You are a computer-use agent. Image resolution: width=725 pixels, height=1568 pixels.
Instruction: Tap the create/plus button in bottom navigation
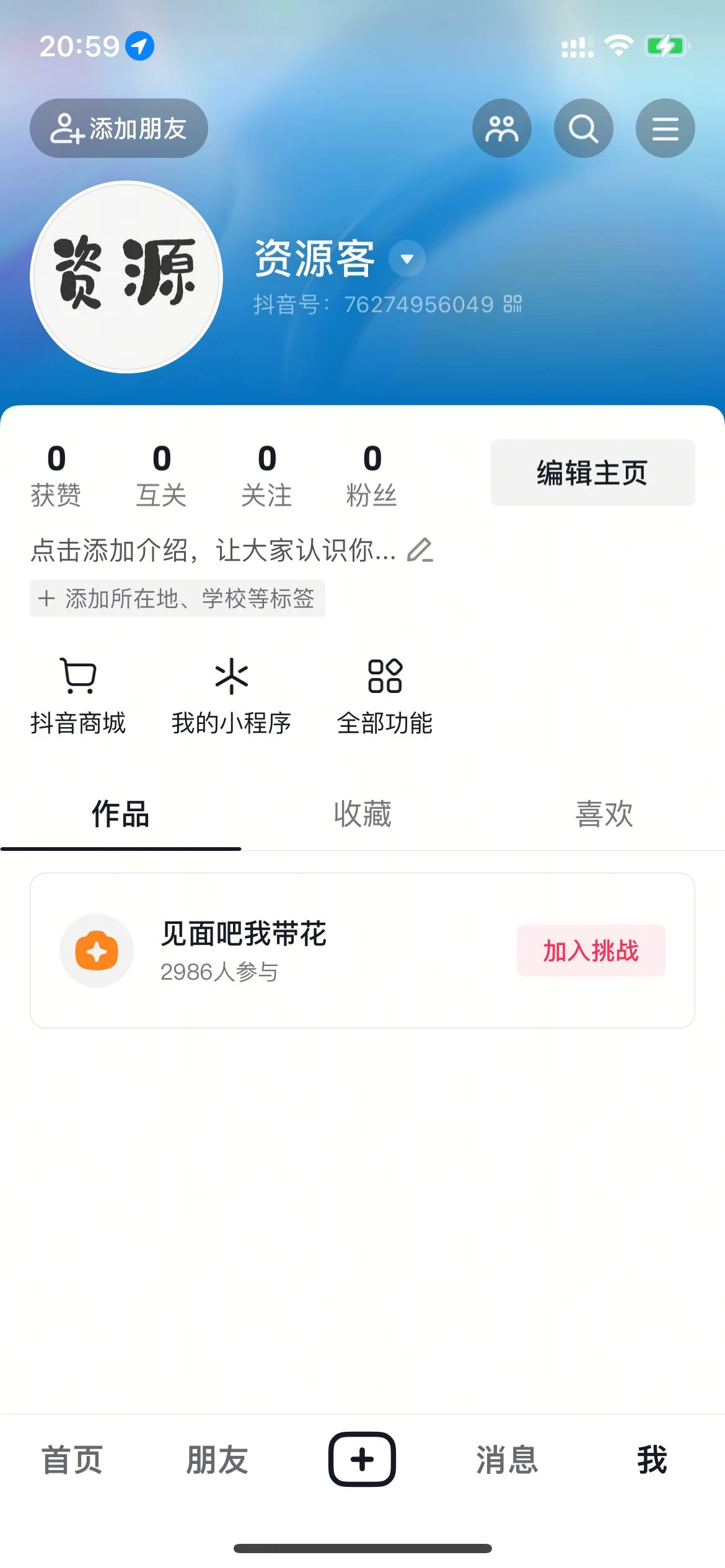(362, 1461)
